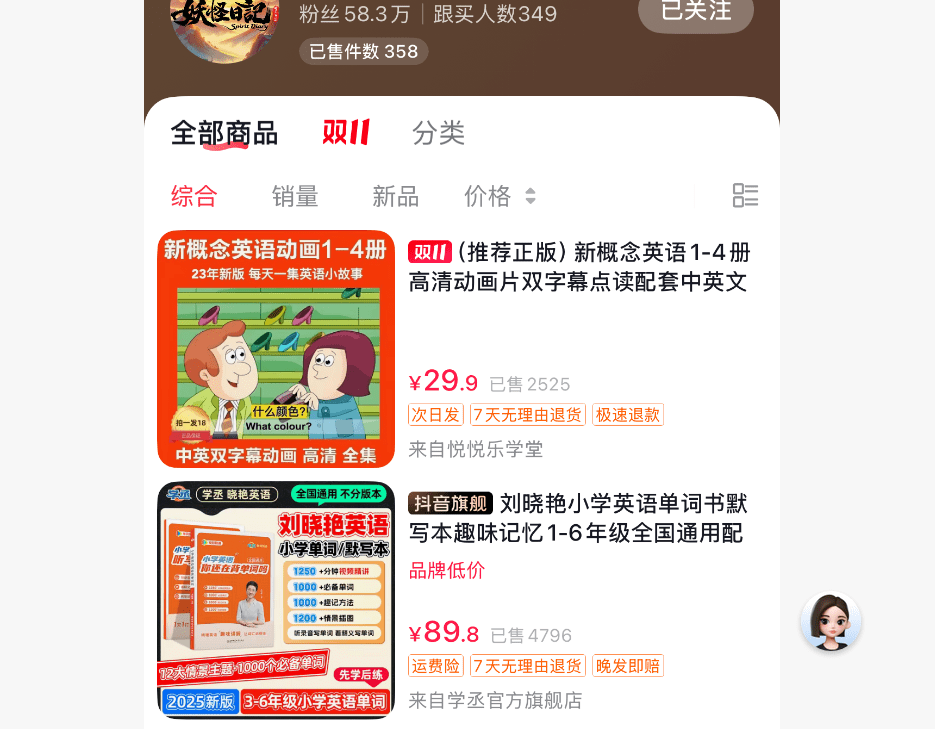Open the 刘晓艳小学英语单词书 product listing
The image size is (935, 729).
point(579,518)
